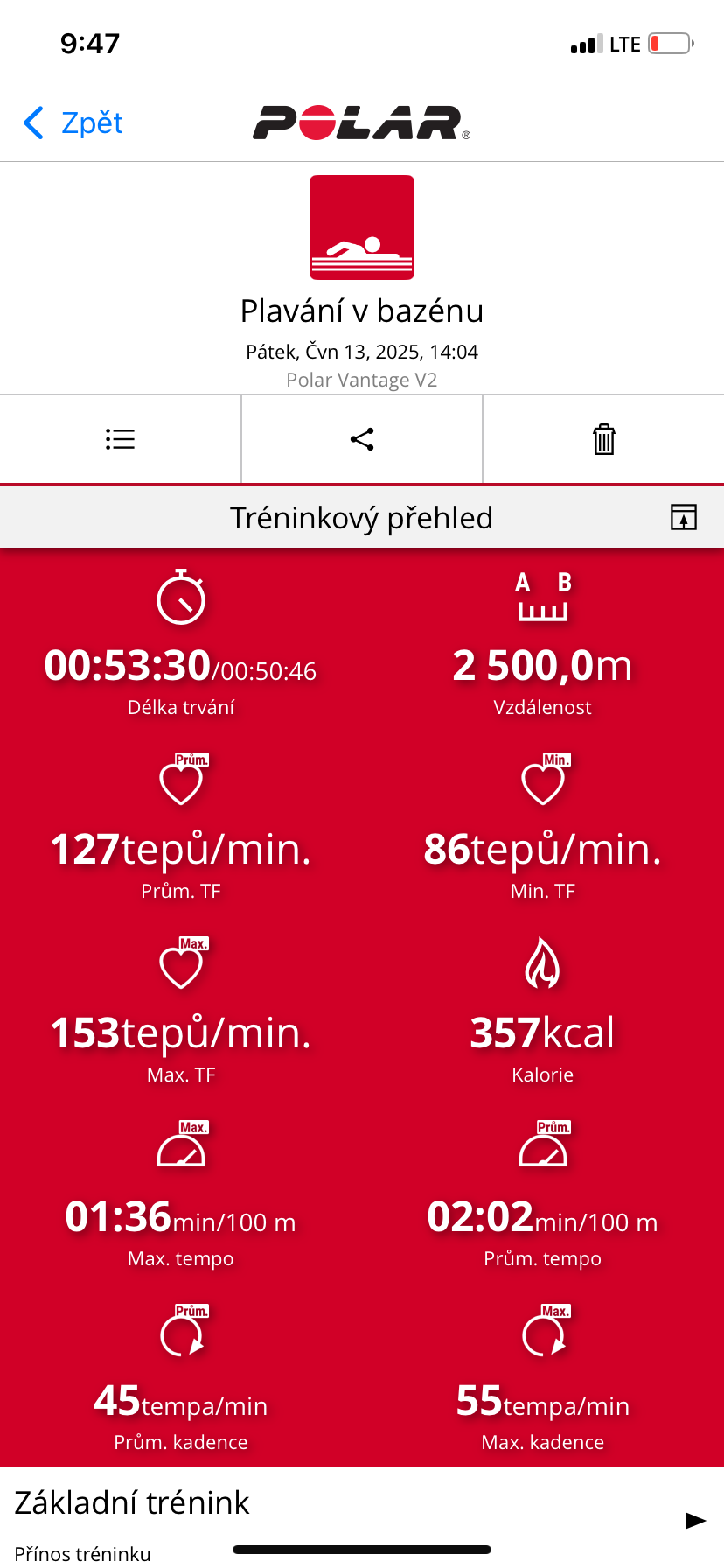The height and width of the screenshot is (1568, 724).
Task: Open the Základní trénink details arrow
Action: point(695,1520)
